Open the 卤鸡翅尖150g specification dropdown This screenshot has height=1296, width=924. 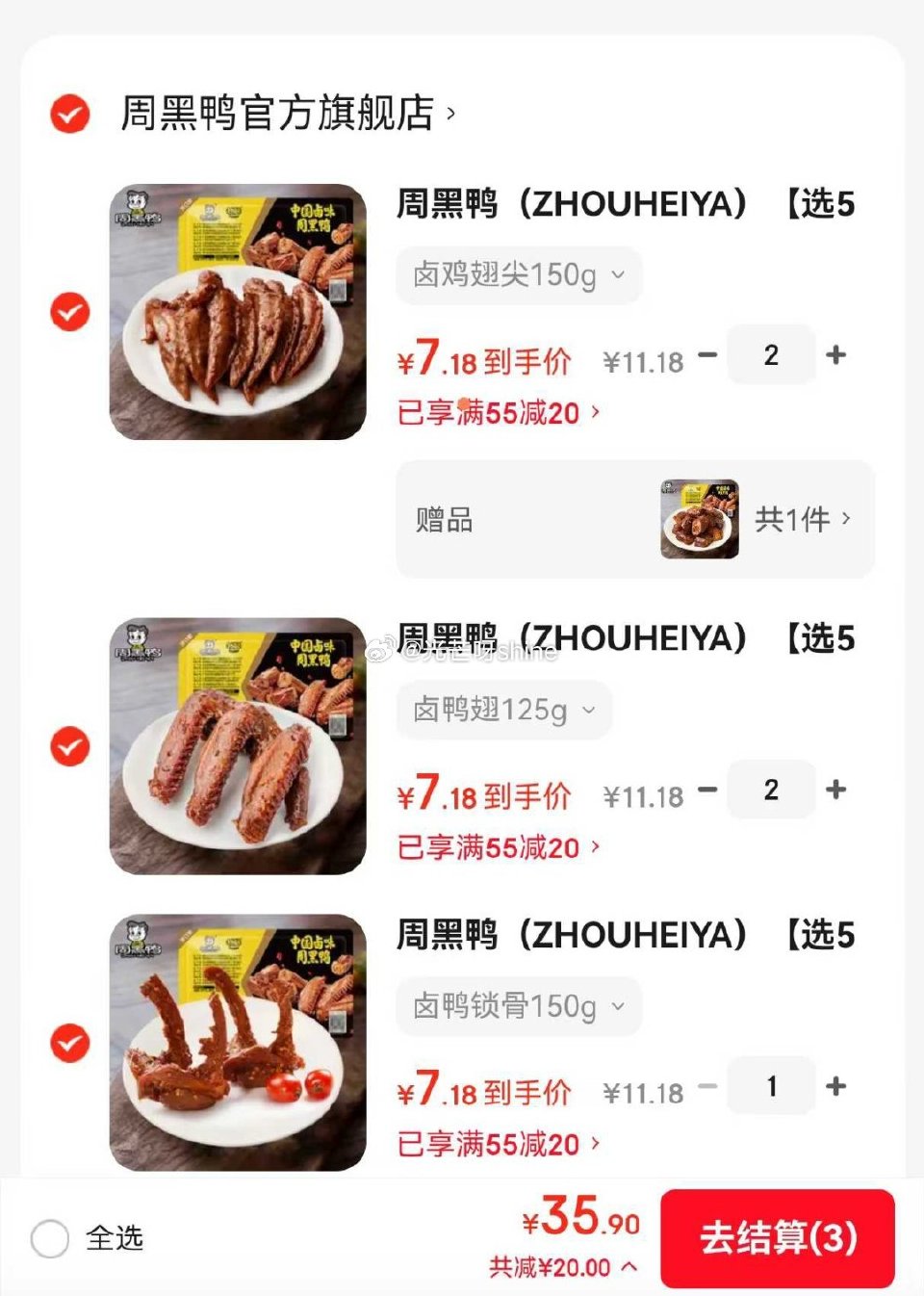pyautogui.click(x=517, y=275)
